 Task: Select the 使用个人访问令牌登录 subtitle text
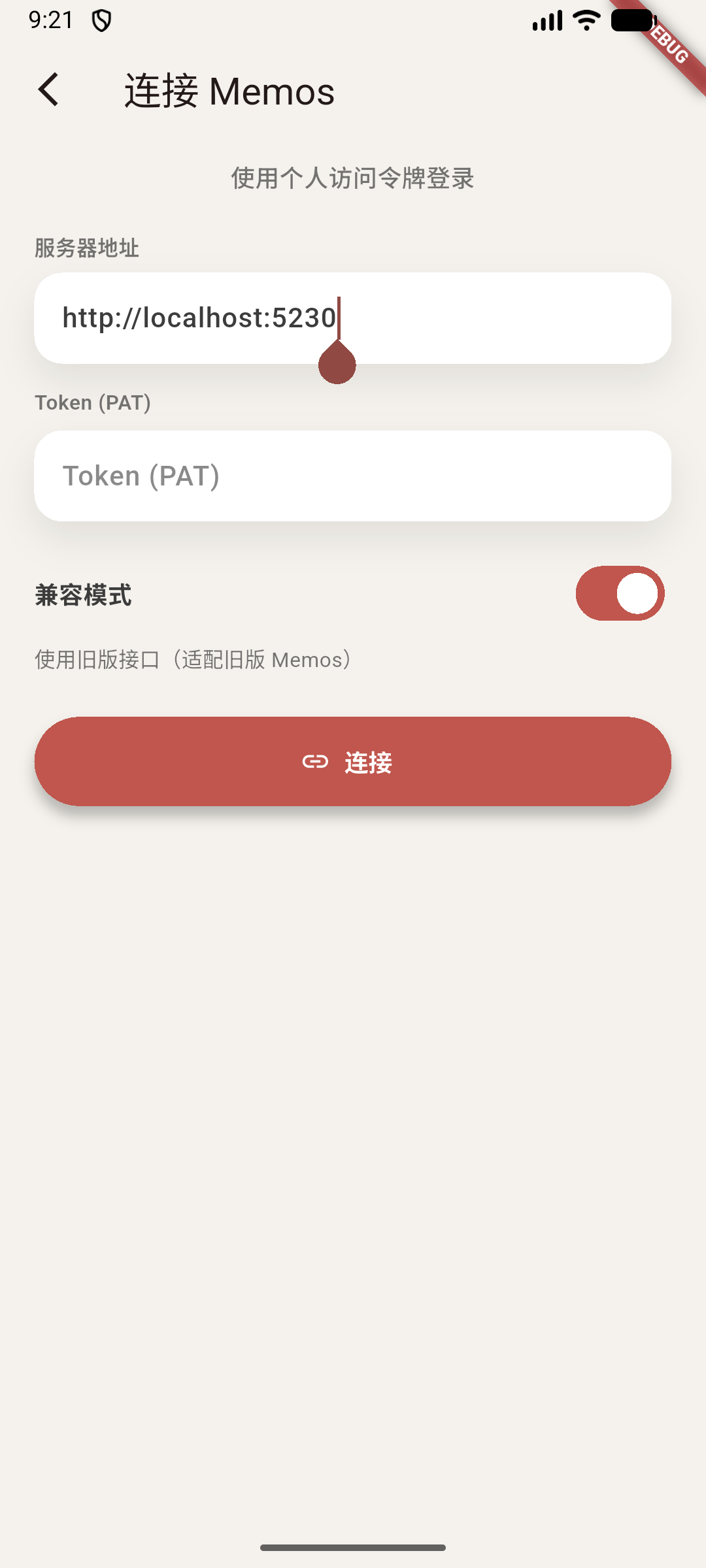click(x=353, y=178)
